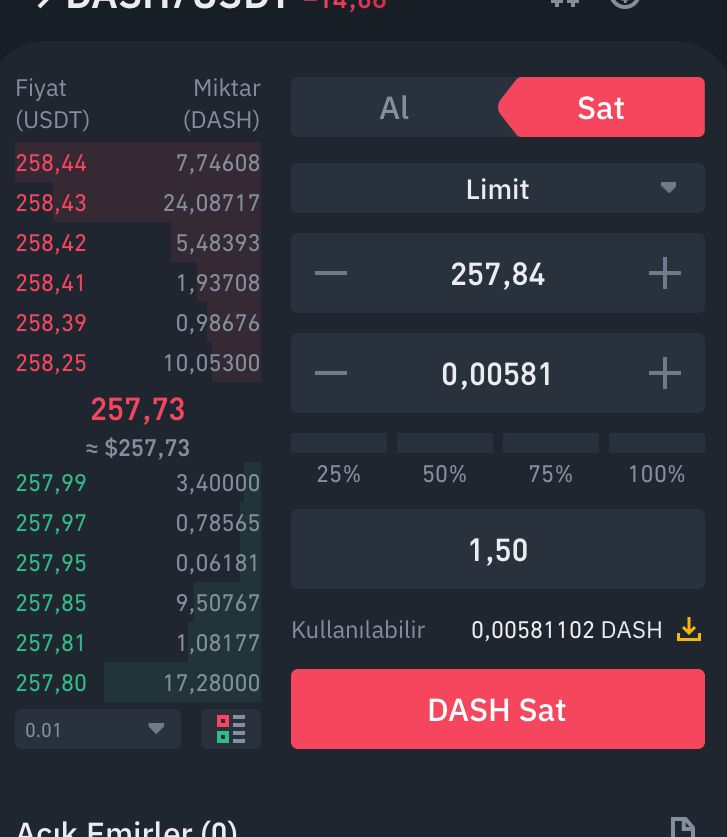Edit the total field showing 1,50
This screenshot has width=727, height=837.
tap(497, 550)
